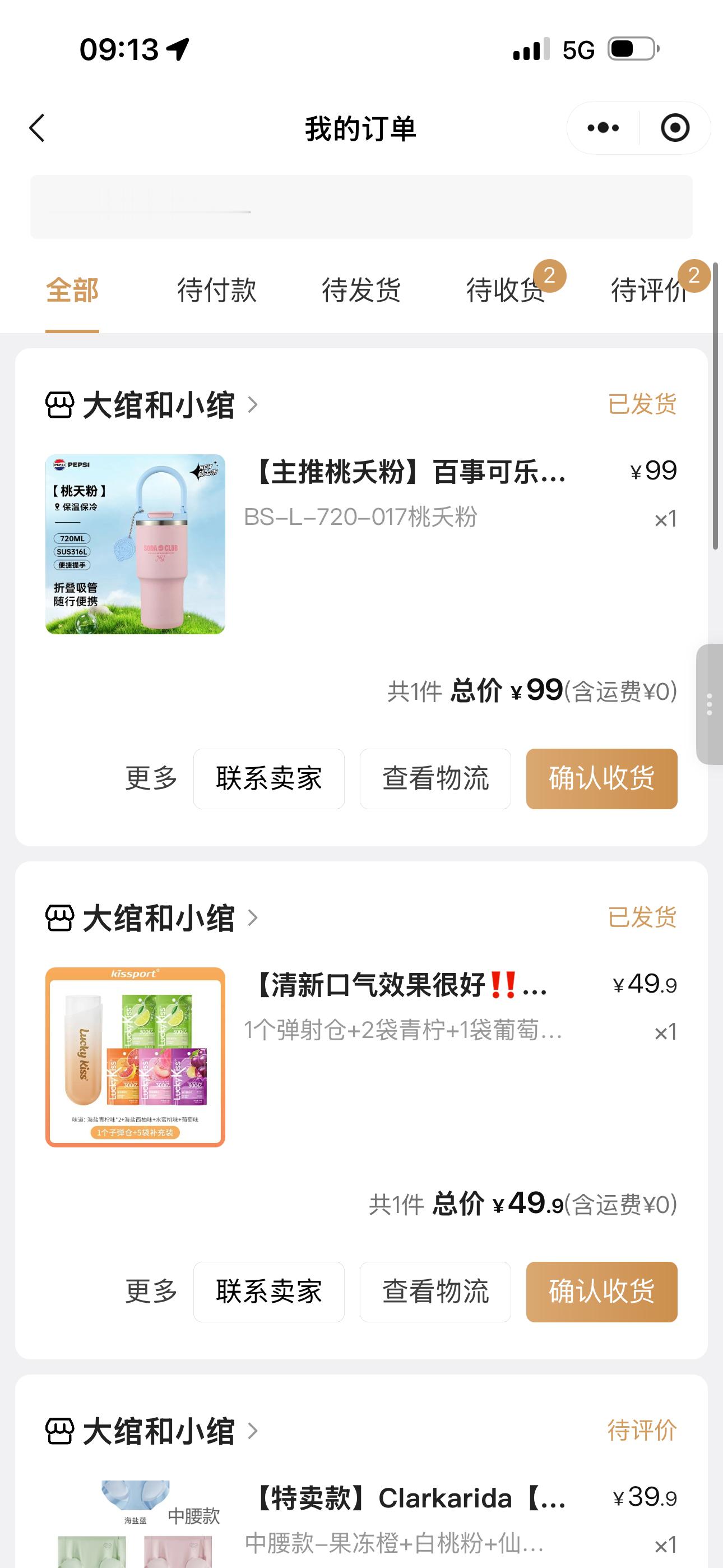Select the 全部 orders tab
The height and width of the screenshot is (1568, 723).
pyautogui.click(x=72, y=290)
